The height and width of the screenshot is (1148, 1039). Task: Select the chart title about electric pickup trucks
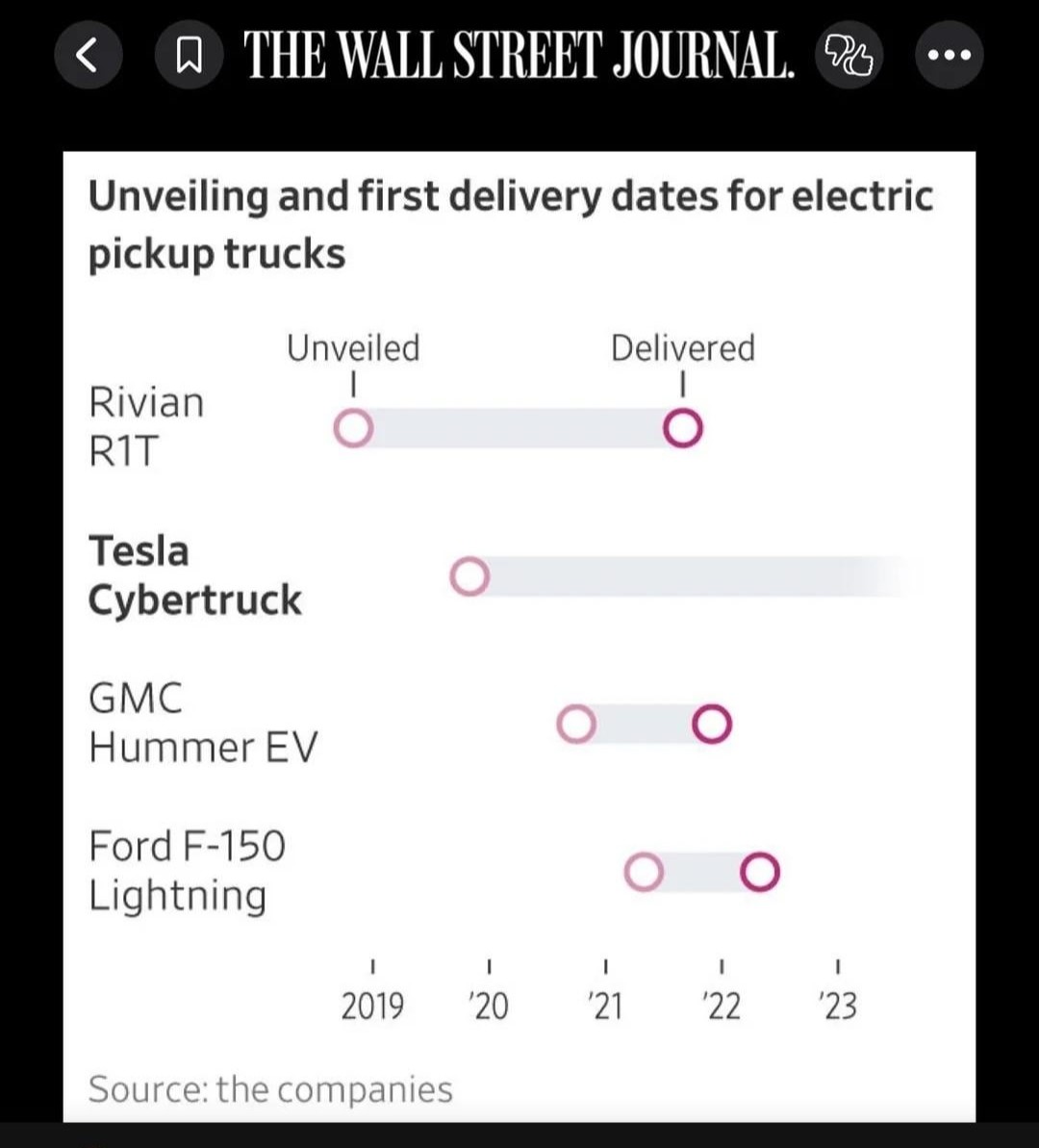pyautogui.click(x=510, y=223)
